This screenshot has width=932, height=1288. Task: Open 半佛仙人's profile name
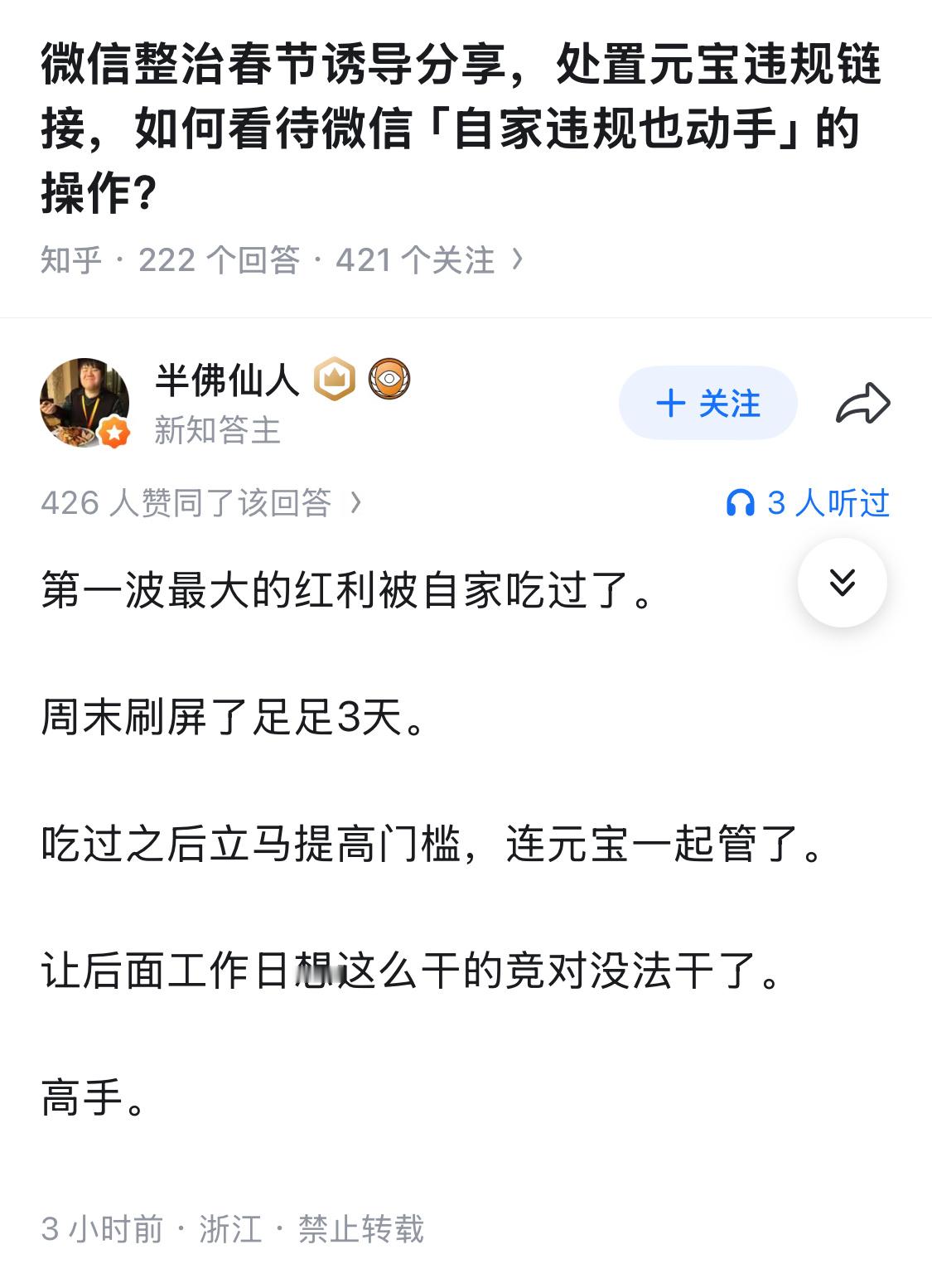tap(227, 380)
